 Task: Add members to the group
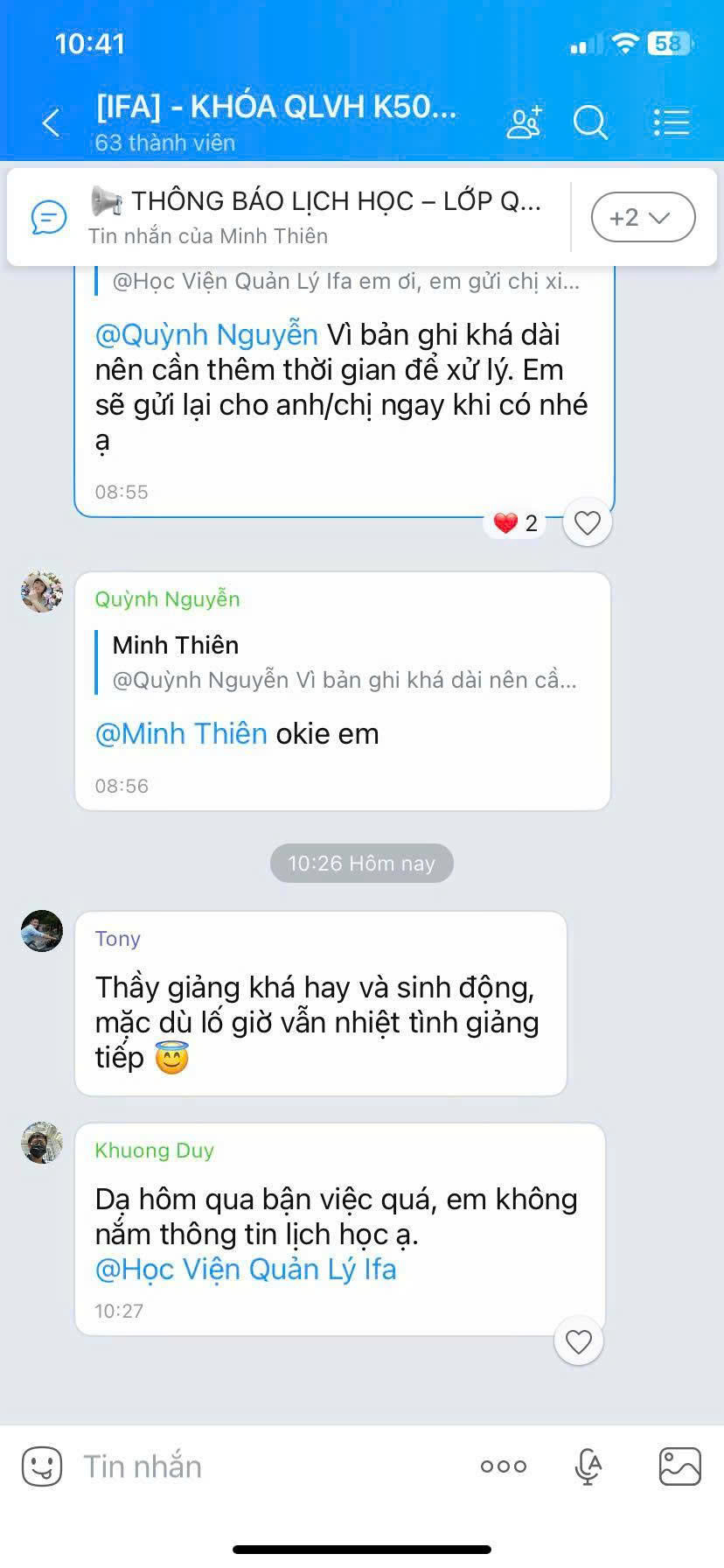point(524,123)
